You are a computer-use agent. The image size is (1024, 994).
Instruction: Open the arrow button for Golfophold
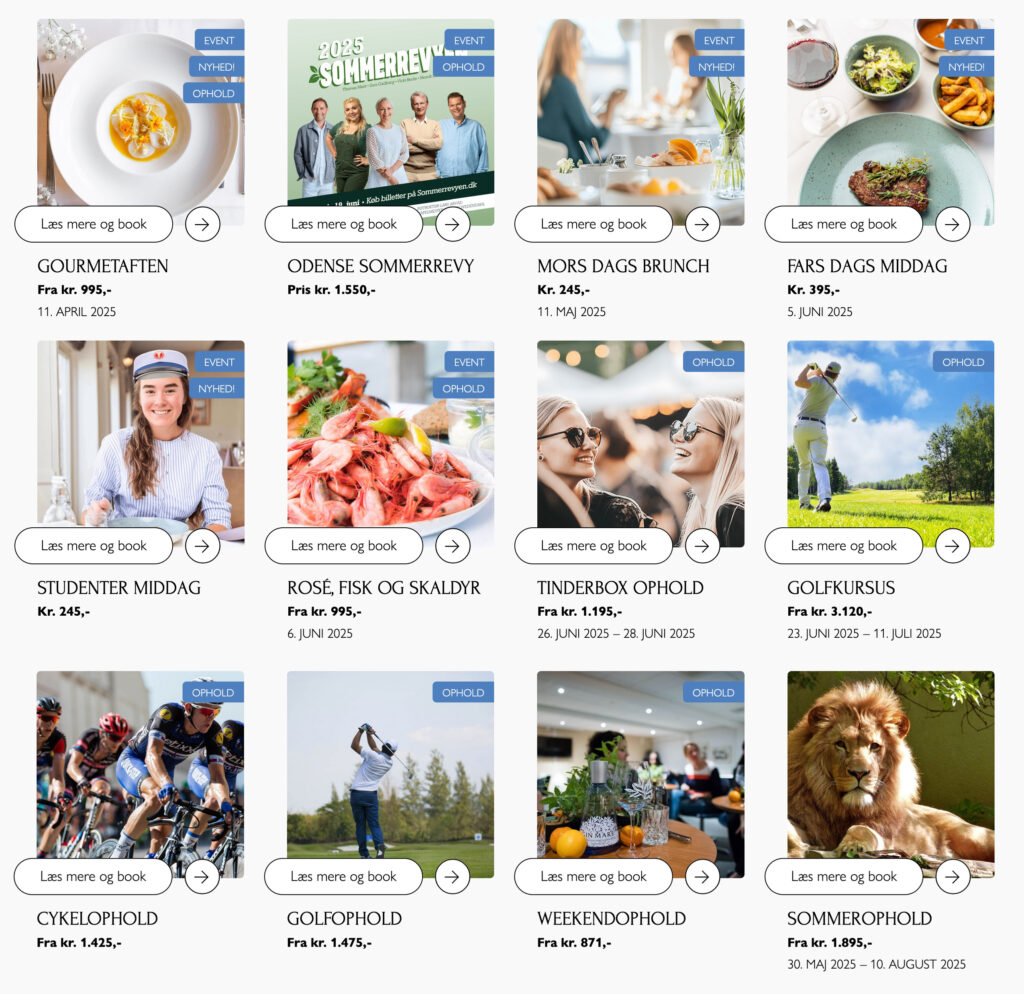pyautogui.click(x=452, y=877)
